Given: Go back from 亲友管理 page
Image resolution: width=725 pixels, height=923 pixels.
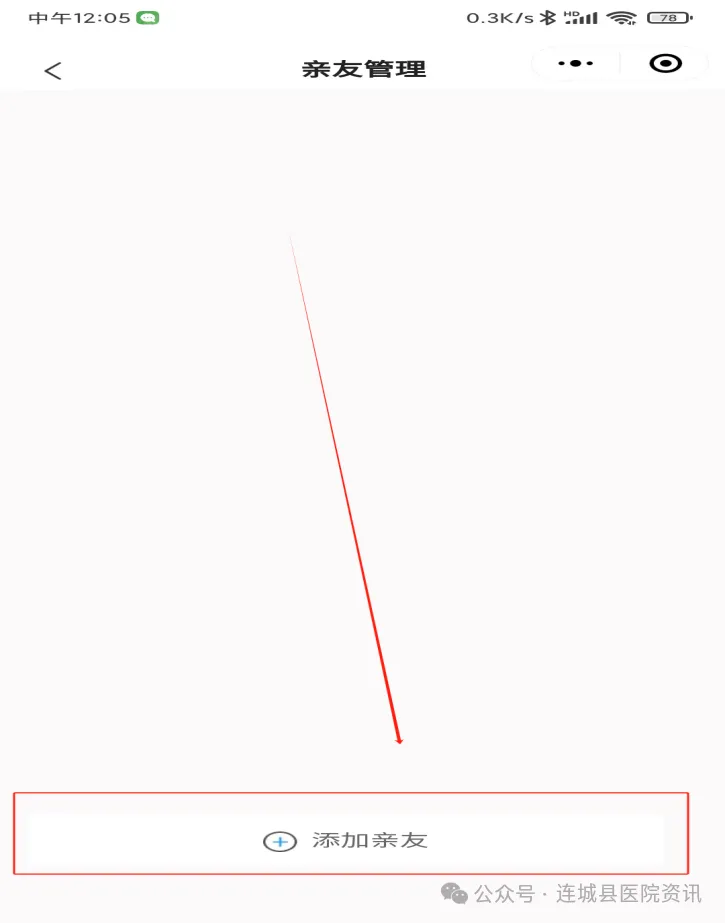Looking at the screenshot, I should coord(53,70).
